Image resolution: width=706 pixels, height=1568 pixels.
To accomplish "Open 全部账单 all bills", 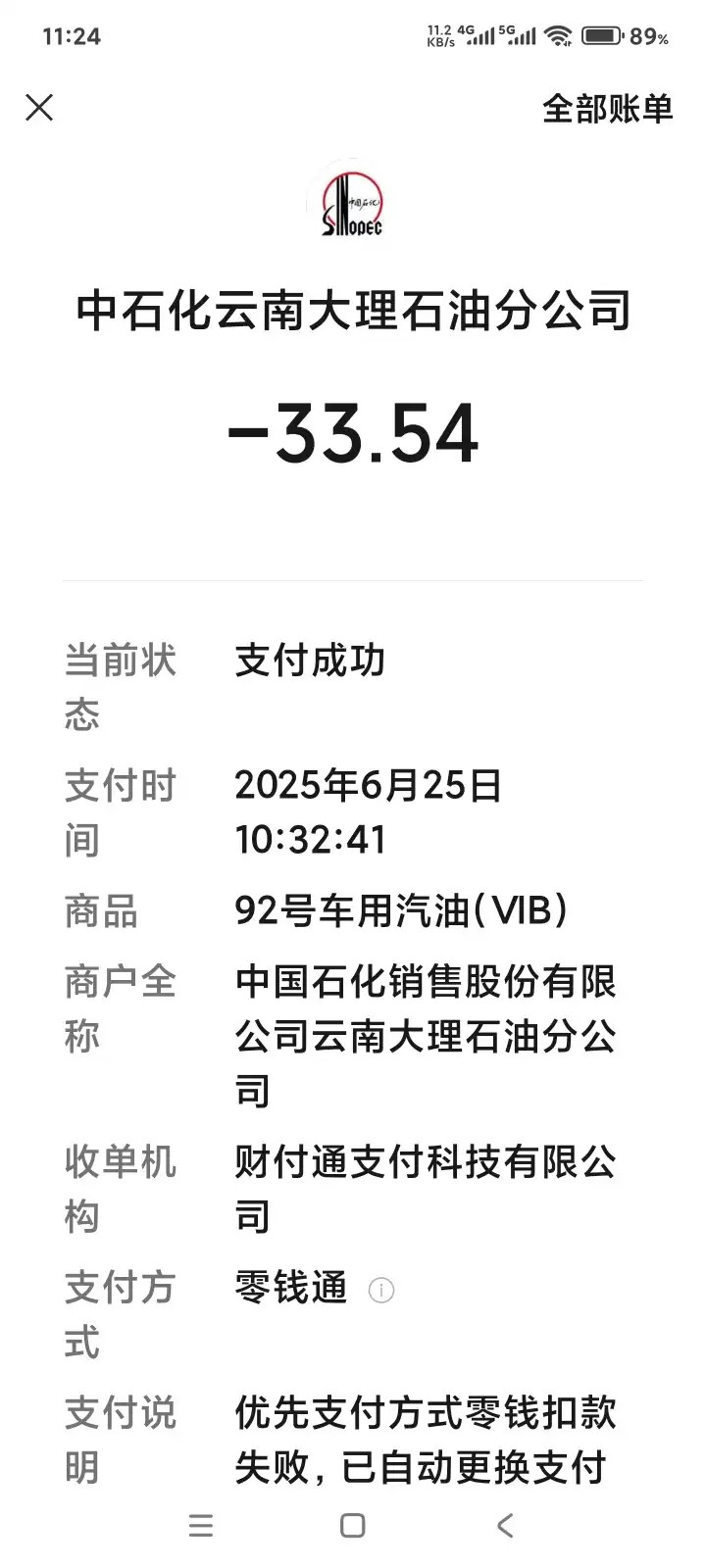I will point(607,109).
